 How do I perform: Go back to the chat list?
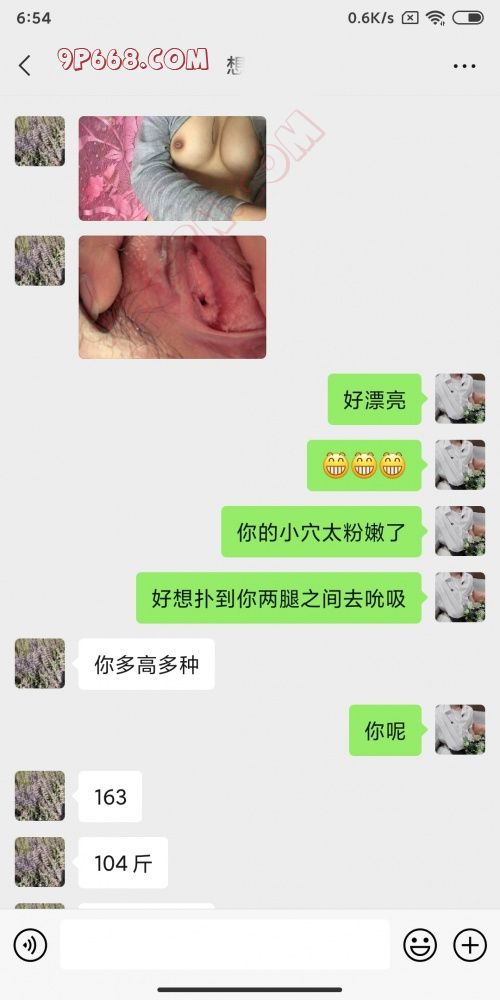[x=24, y=66]
